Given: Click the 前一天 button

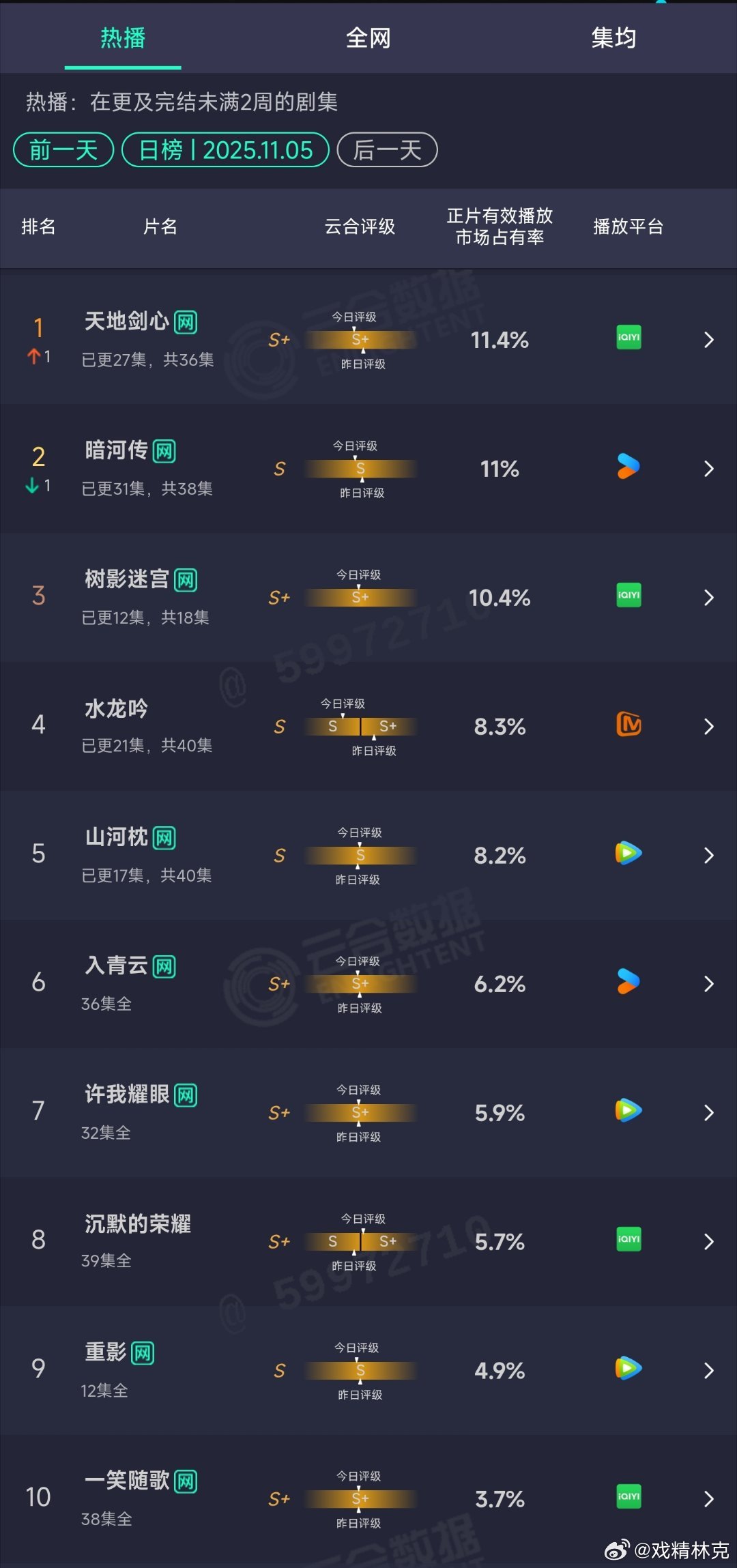Looking at the screenshot, I should [63, 149].
